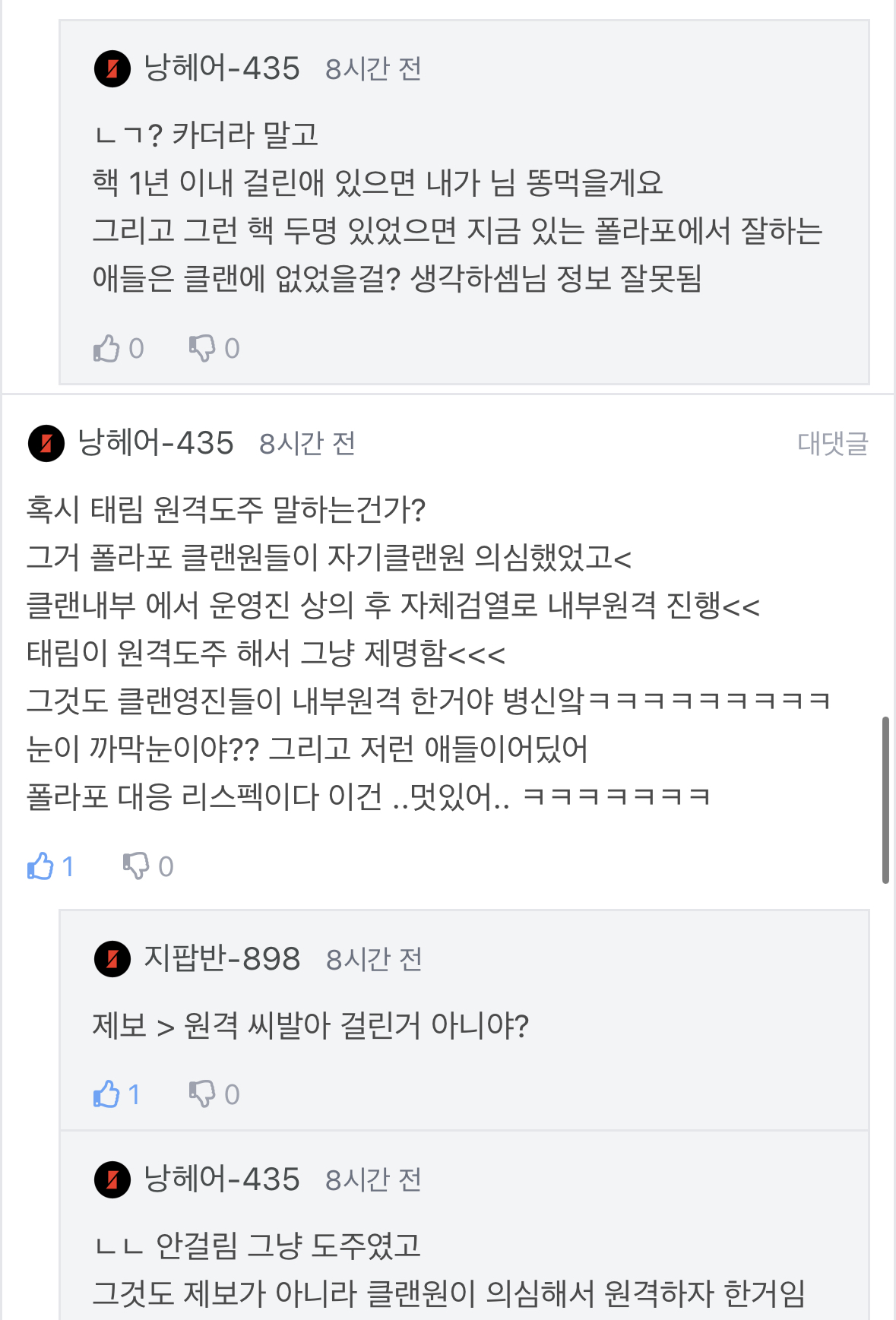Image resolution: width=896 pixels, height=1320 pixels.
Task: Dislike the reply about 카더라 말고
Action: (x=202, y=349)
